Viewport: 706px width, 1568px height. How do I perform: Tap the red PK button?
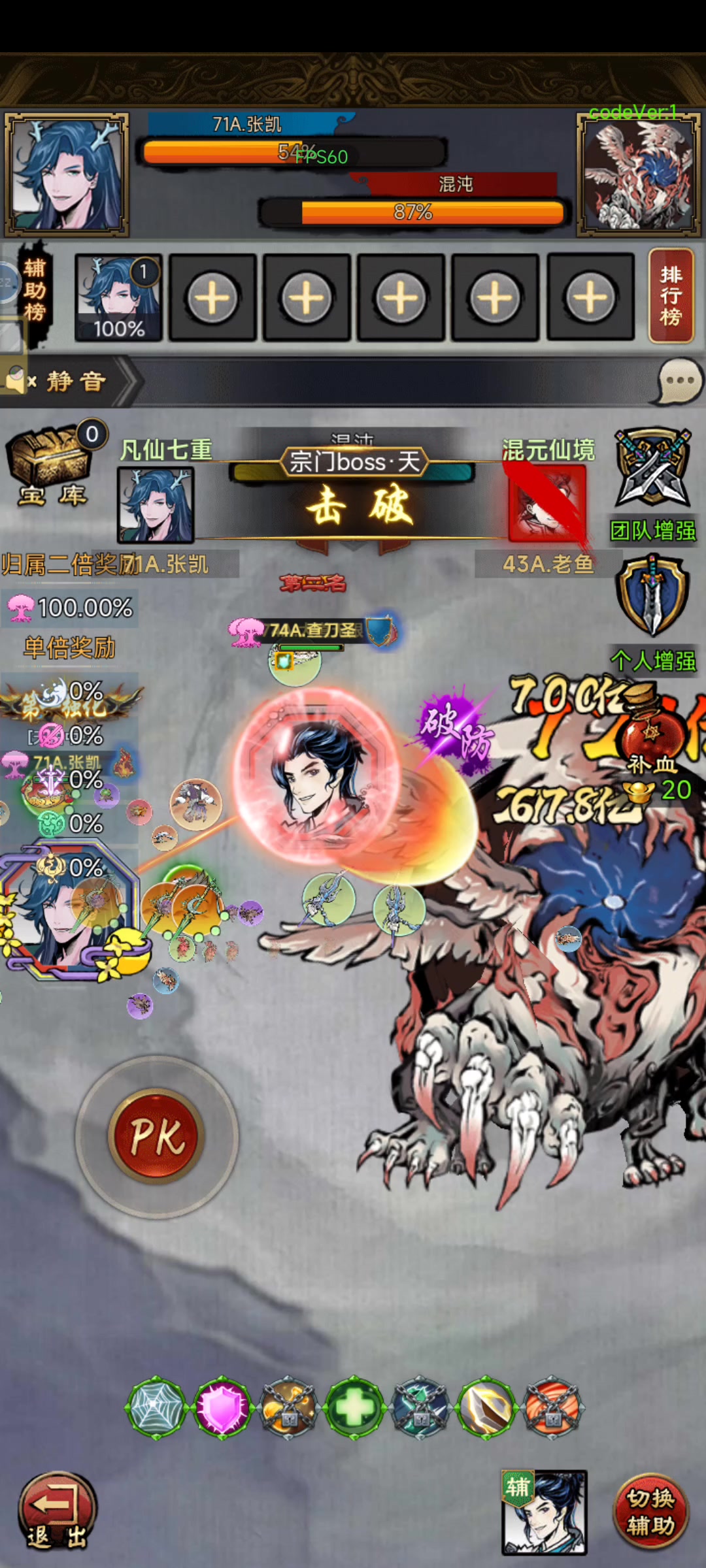157,1136
